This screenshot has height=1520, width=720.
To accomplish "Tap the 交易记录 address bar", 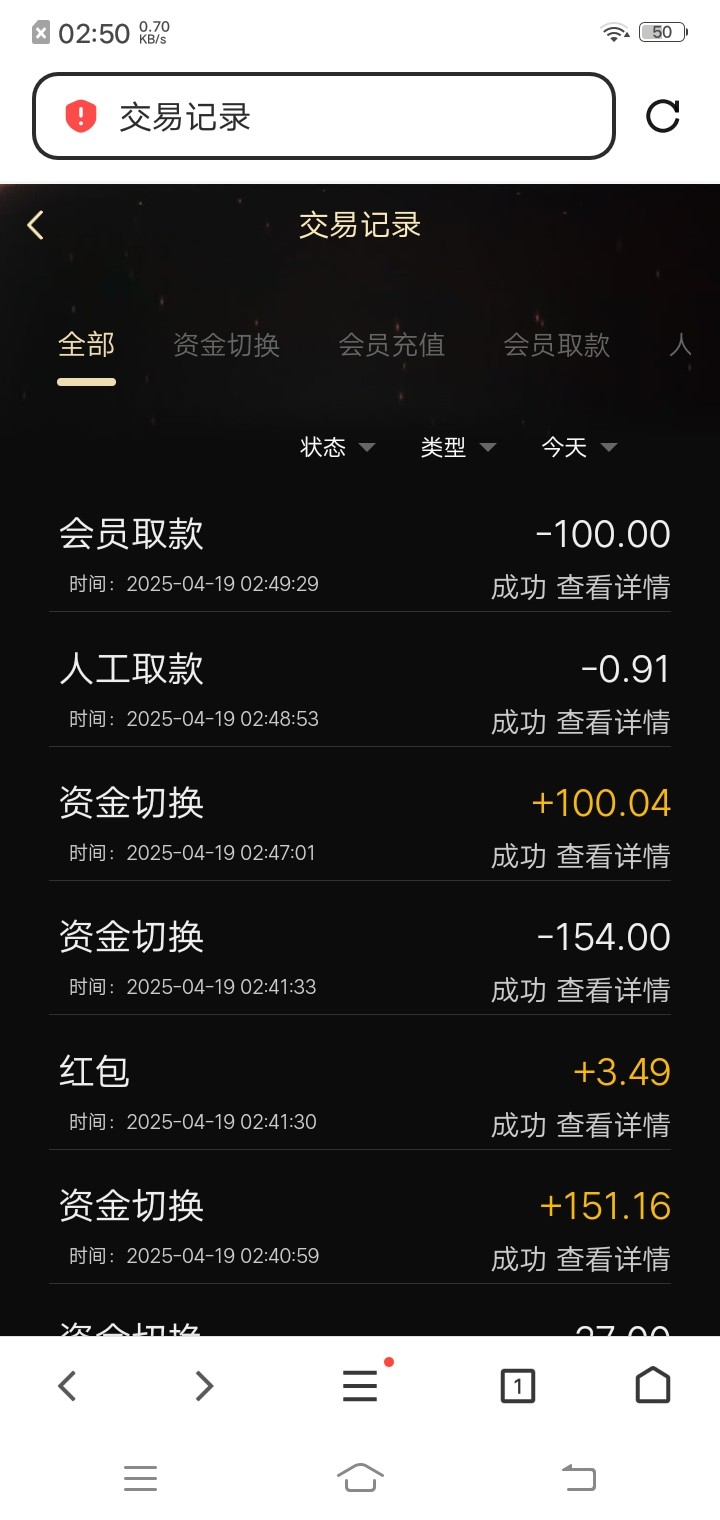I will (323, 116).
